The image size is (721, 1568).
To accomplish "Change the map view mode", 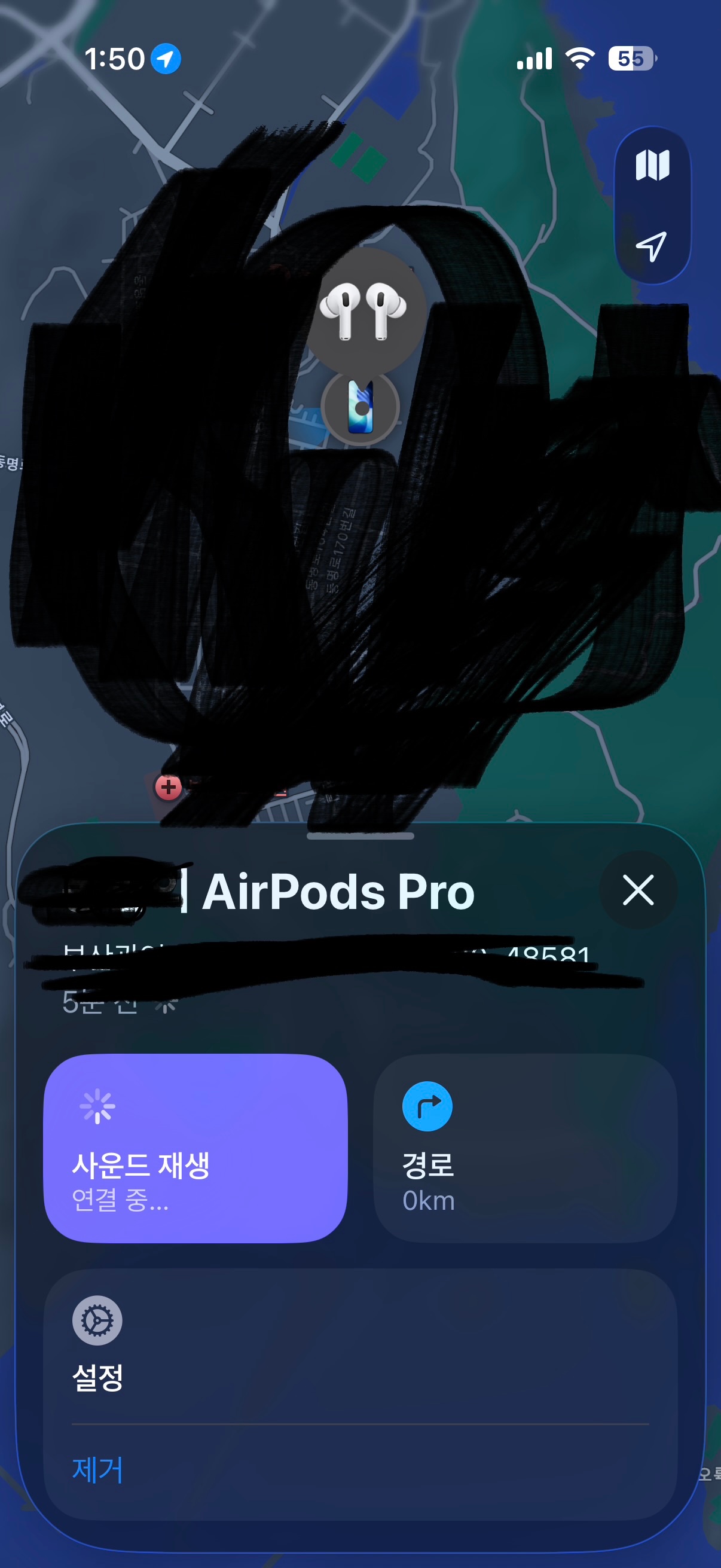I will (x=652, y=166).
